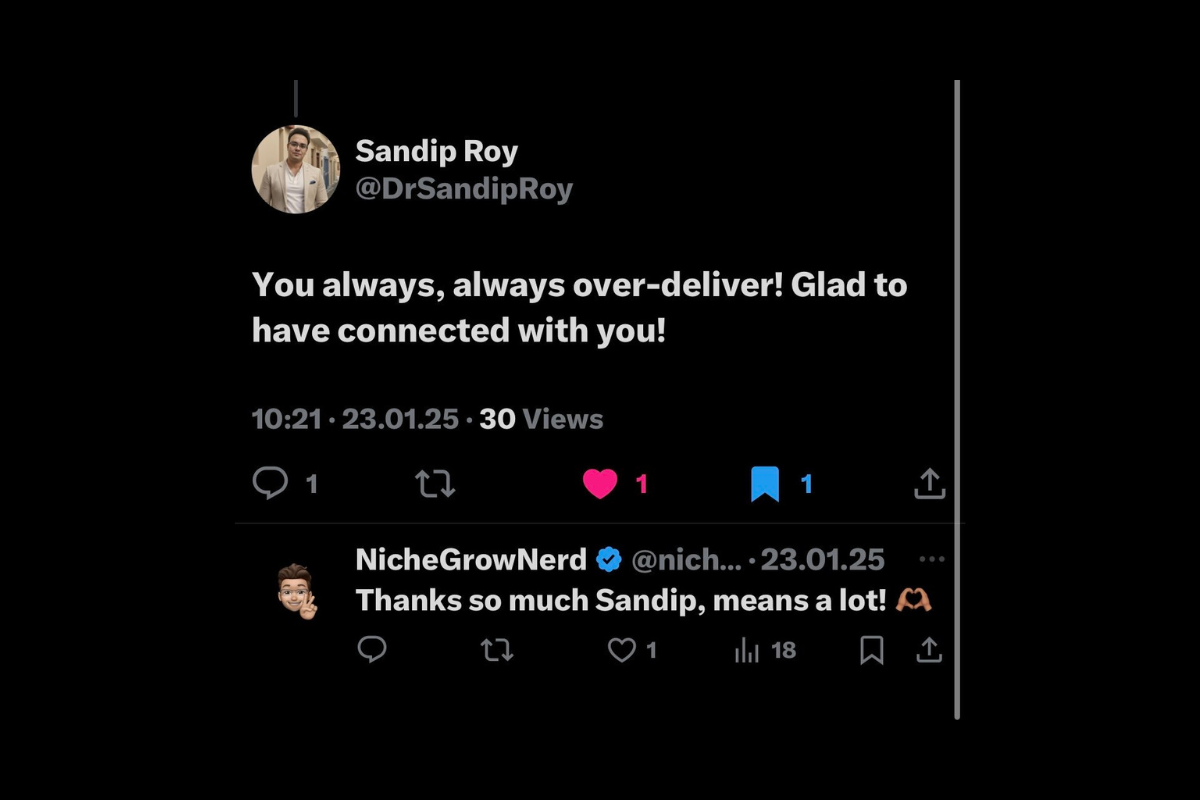
Task: Share NicheGrowNerd's reply
Action: [929, 651]
